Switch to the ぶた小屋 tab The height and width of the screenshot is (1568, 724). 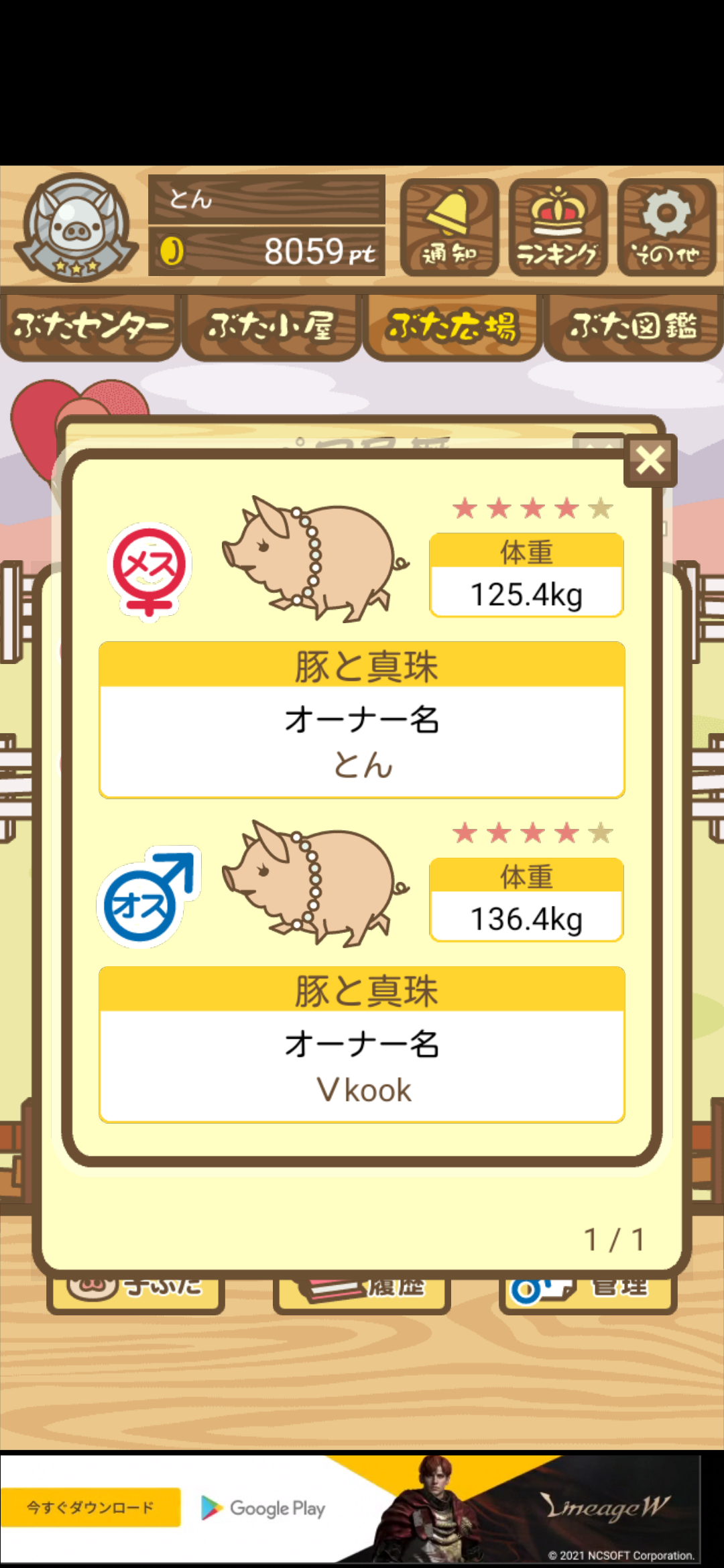coord(271,328)
